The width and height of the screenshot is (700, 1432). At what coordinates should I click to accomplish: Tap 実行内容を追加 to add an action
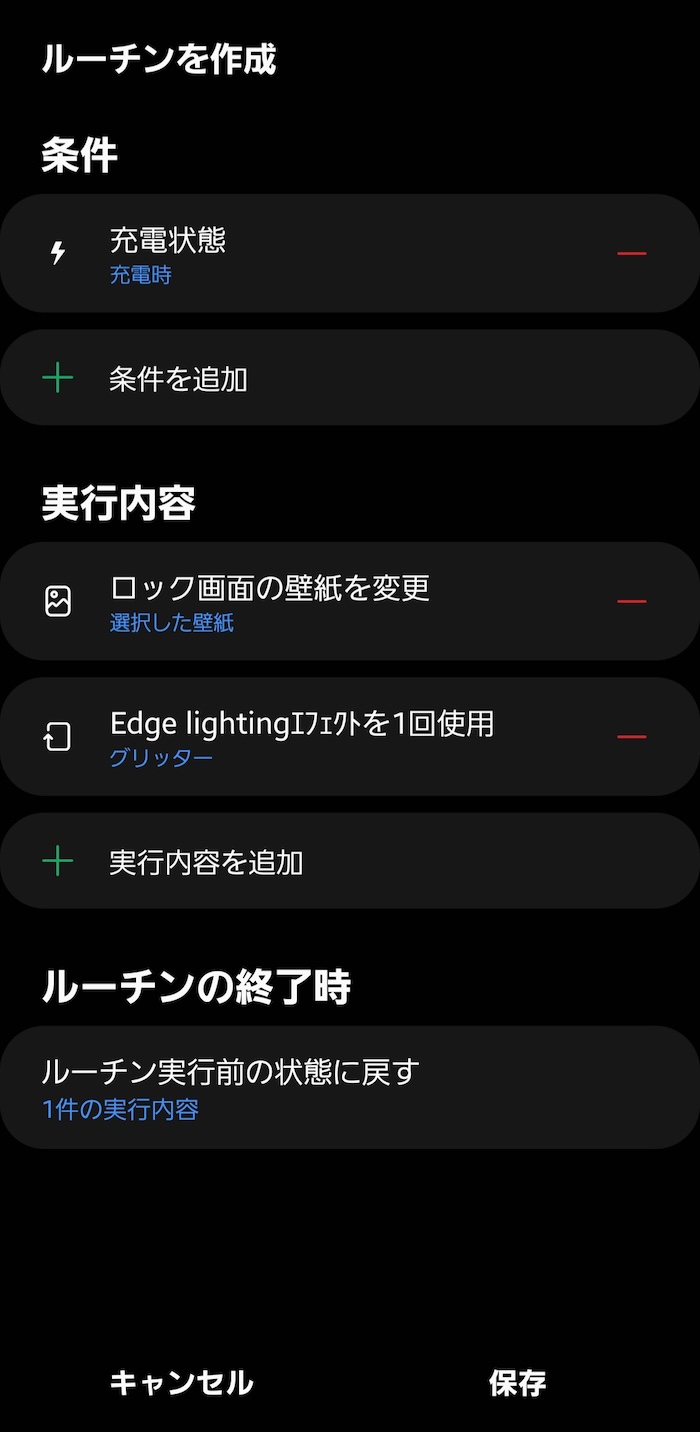(350, 861)
